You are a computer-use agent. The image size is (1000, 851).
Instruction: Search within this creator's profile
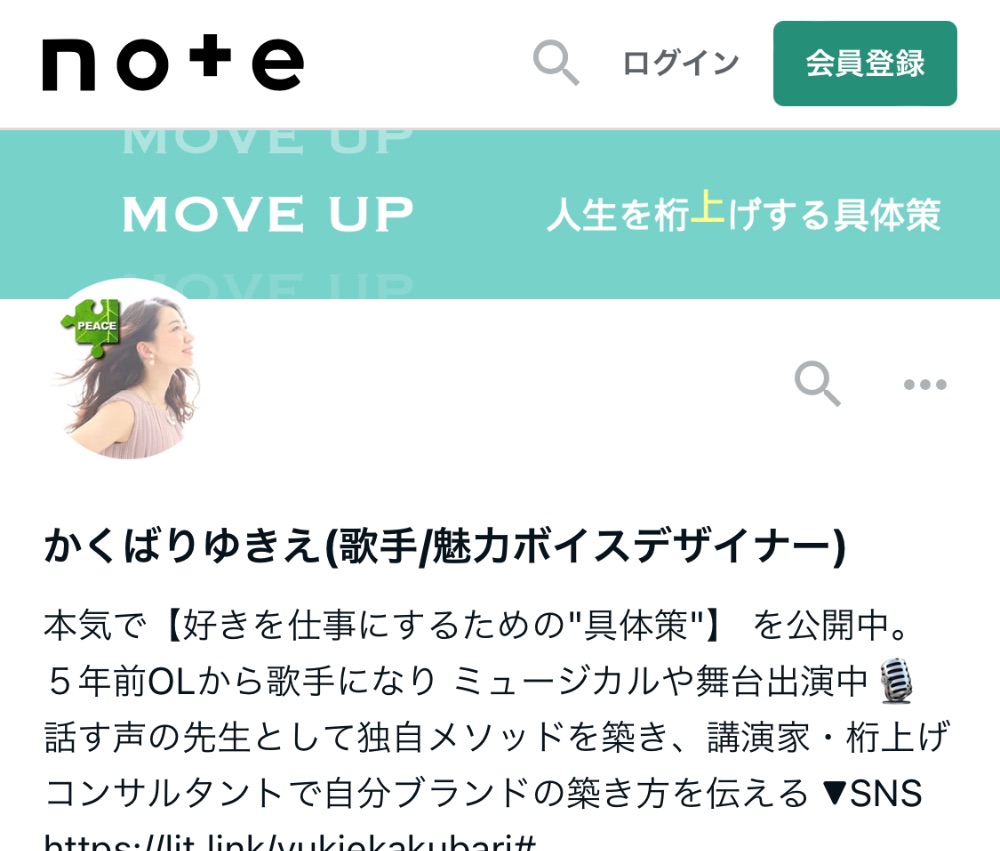pyautogui.click(x=816, y=384)
